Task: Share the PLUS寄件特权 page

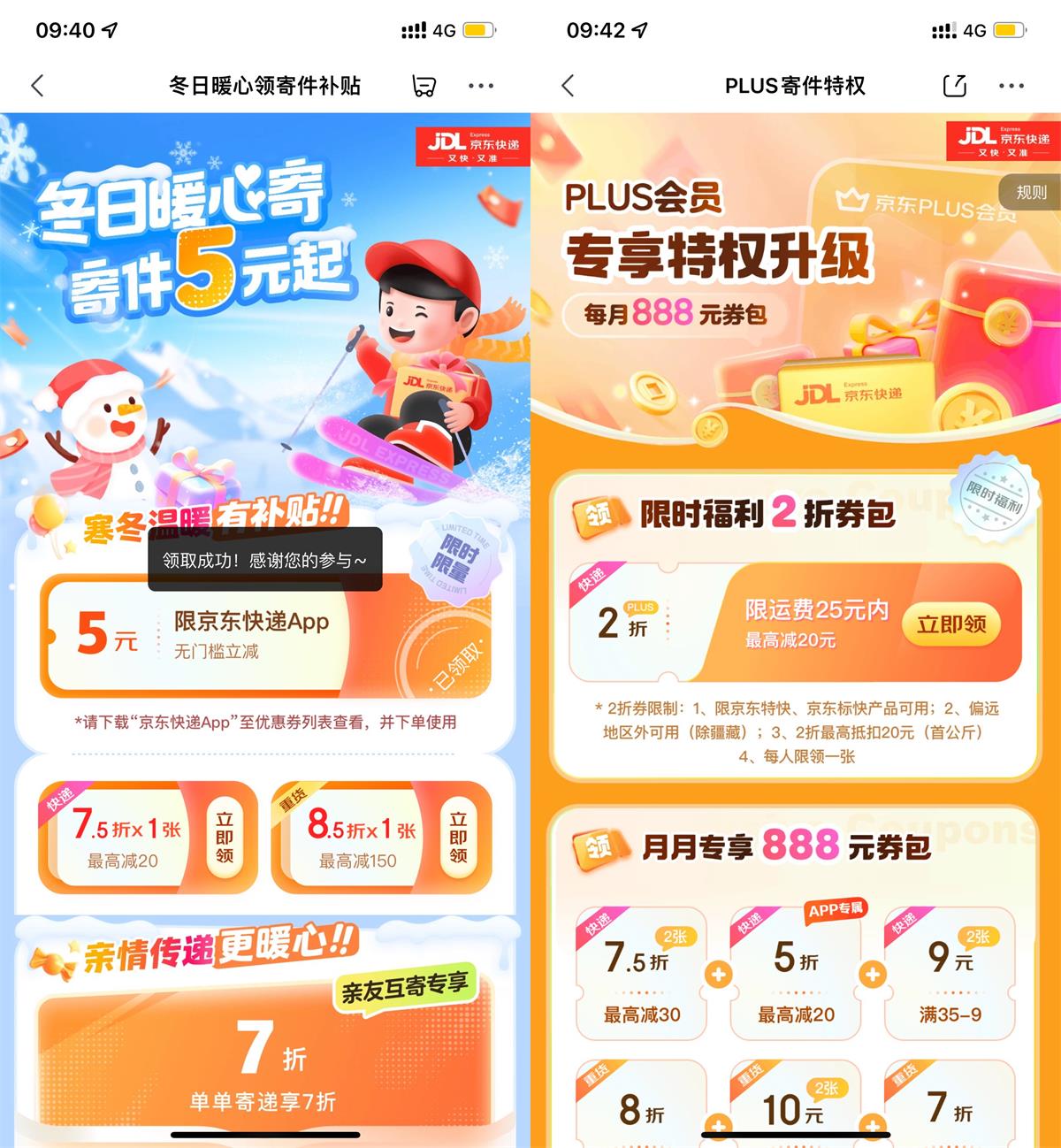Action: 955,86
